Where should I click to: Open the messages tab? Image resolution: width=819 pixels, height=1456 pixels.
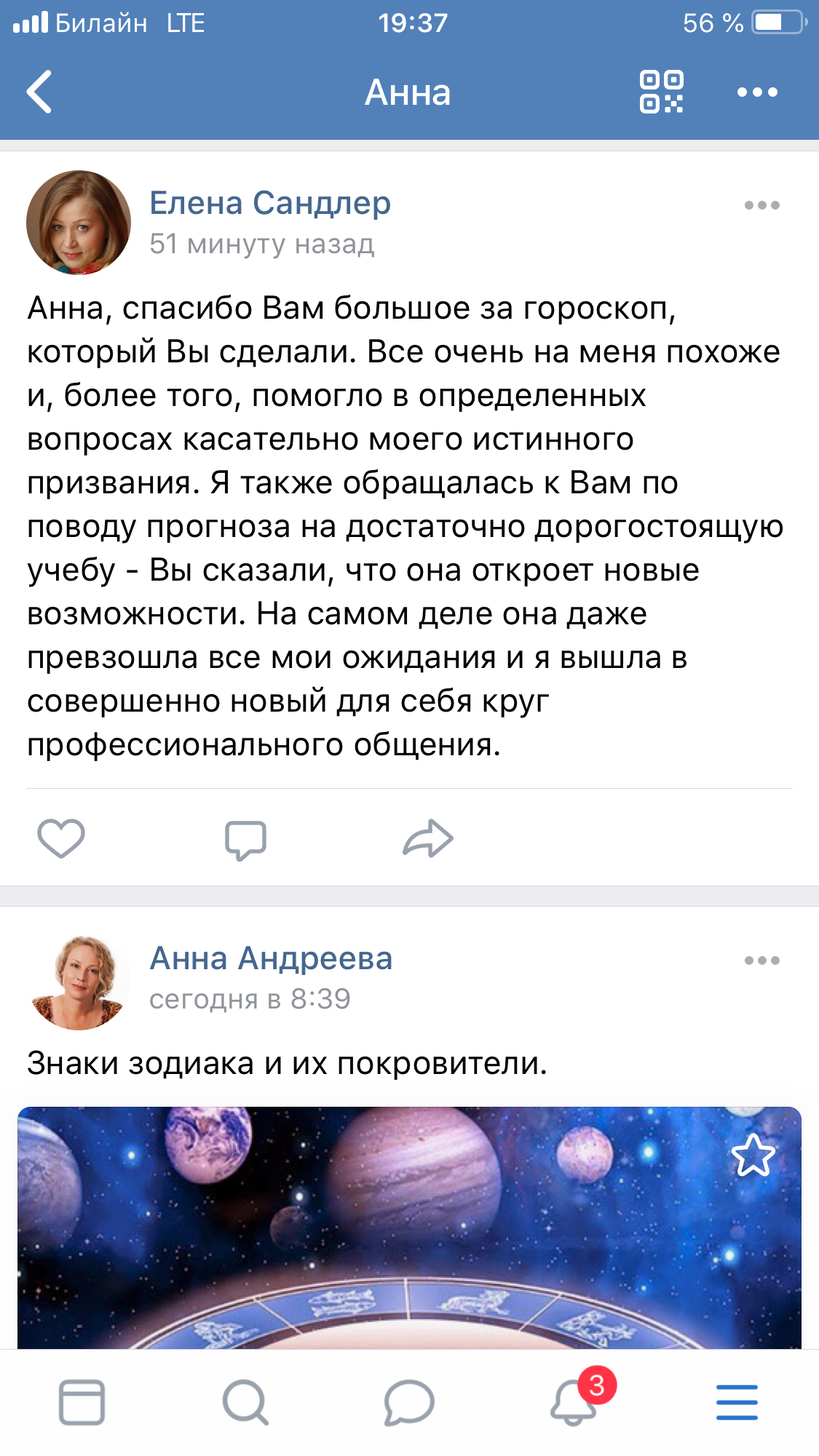click(409, 1402)
